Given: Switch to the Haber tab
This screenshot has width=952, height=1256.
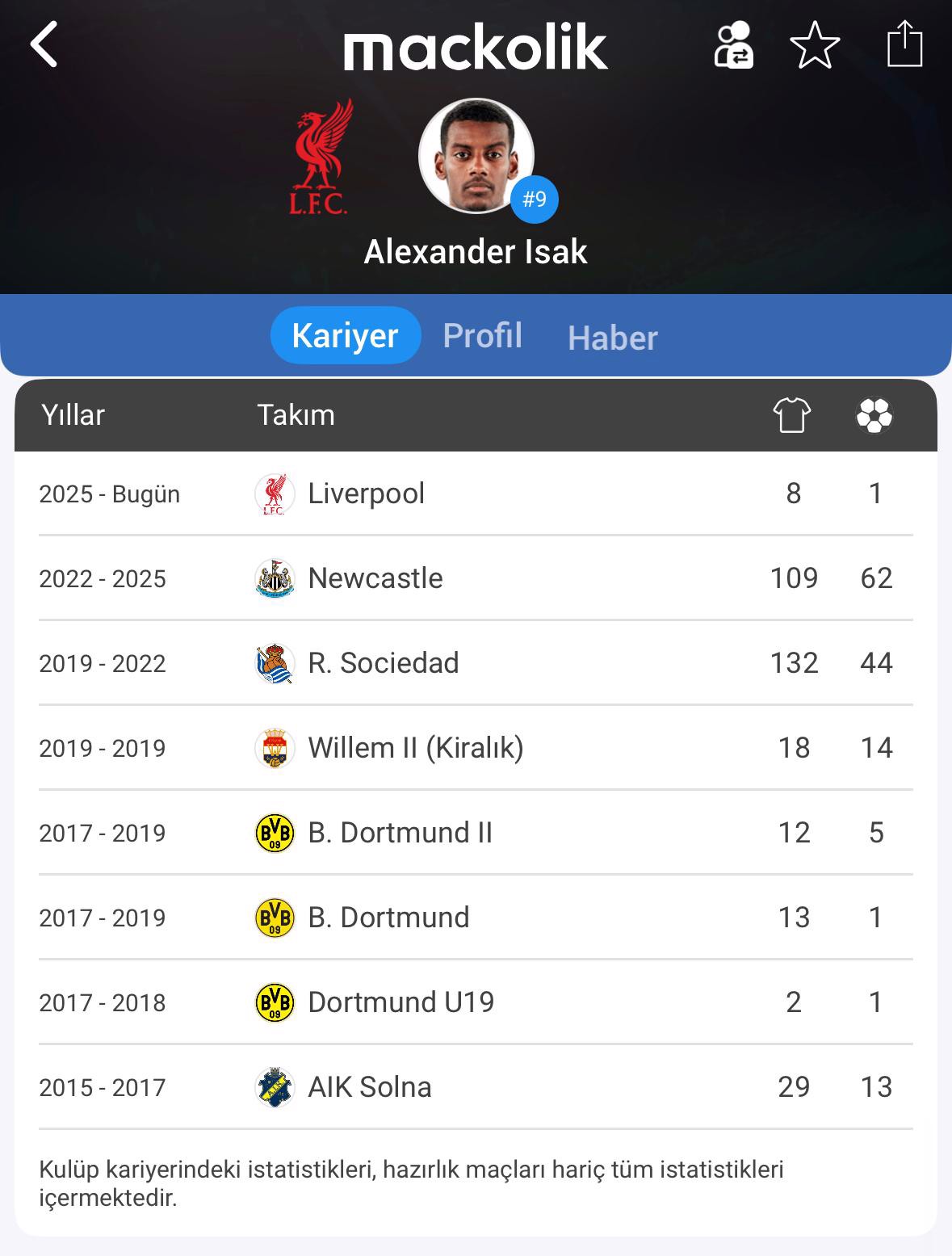Looking at the screenshot, I should [x=612, y=338].
